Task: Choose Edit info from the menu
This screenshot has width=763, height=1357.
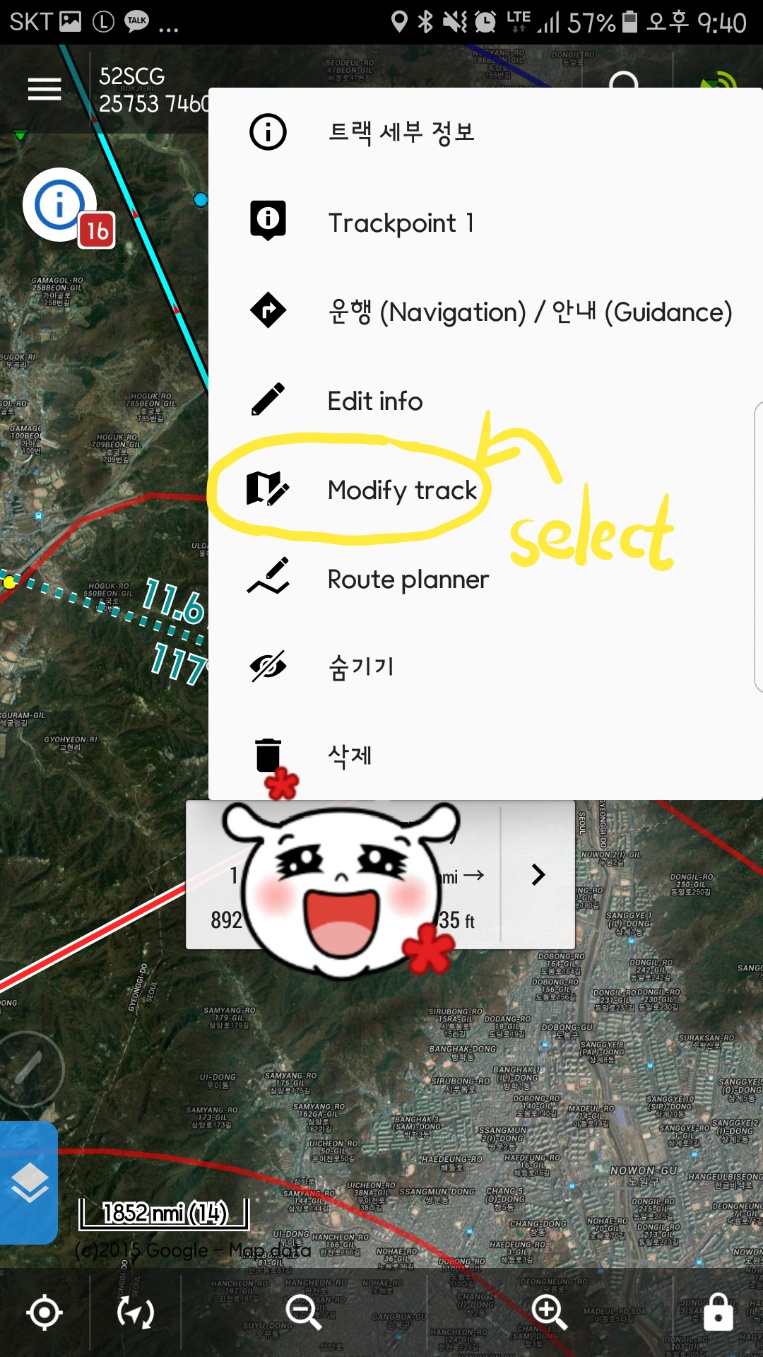Action: tap(375, 401)
